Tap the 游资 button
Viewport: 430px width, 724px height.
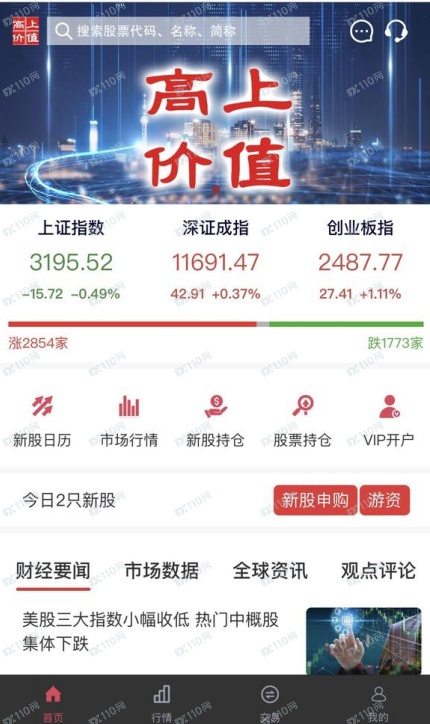[384, 500]
